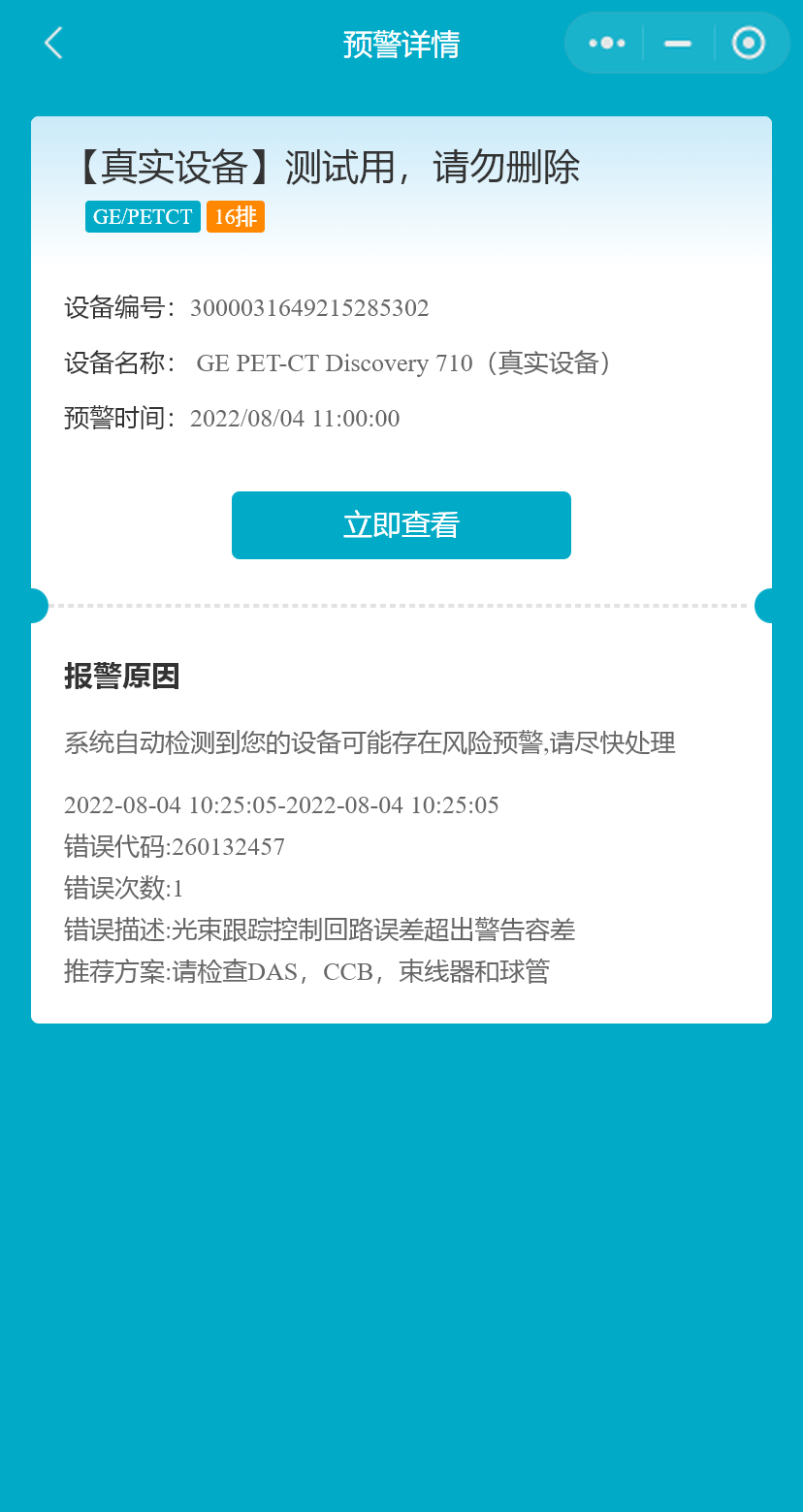Close the mini program via the circle icon
This screenshot has height=1512, width=803.
click(x=748, y=44)
